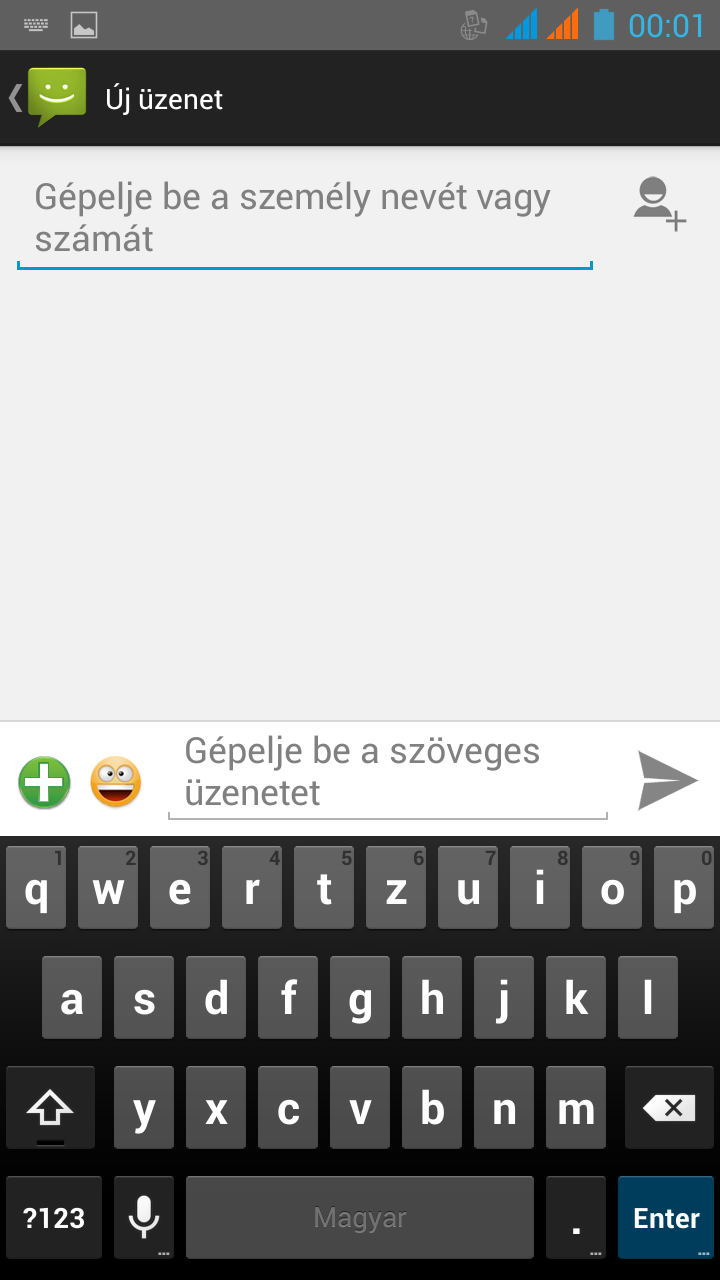Go back via the messaging app icon
The width and height of the screenshot is (720, 1280).
48,98
